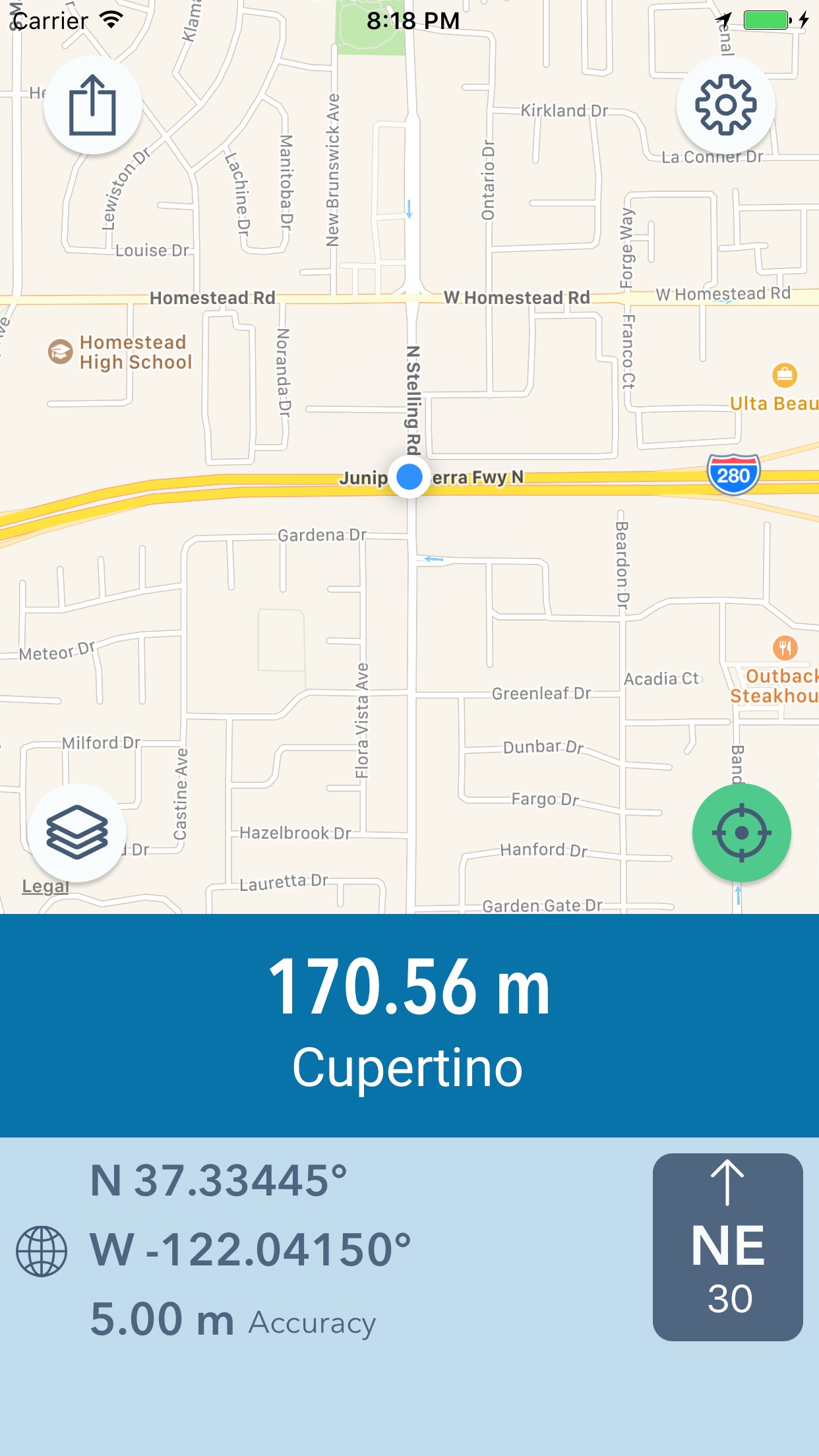Open the Legal link on map
Screen dimensions: 819x1456
point(45,886)
